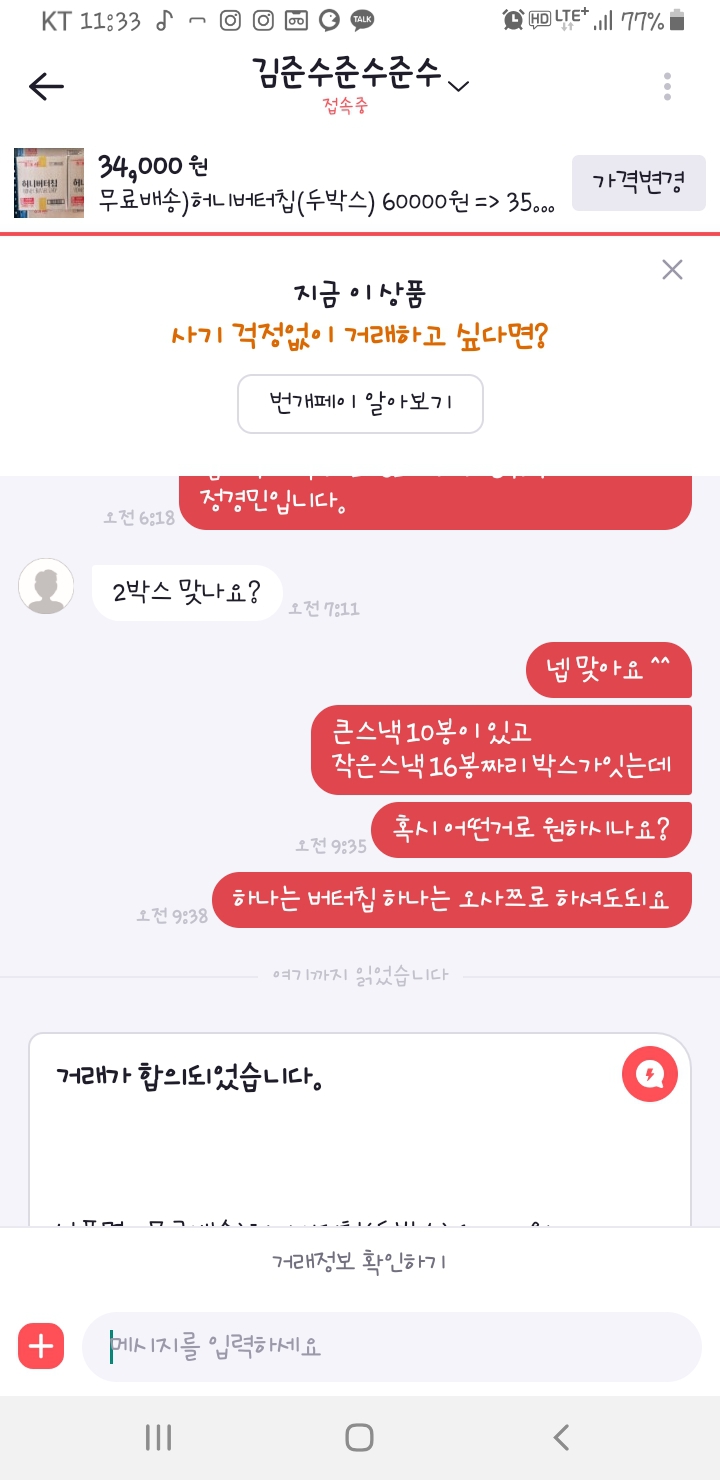
Task: Open the three-dot chat options menu
Action: pyautogui.click(x=667, y=86)
